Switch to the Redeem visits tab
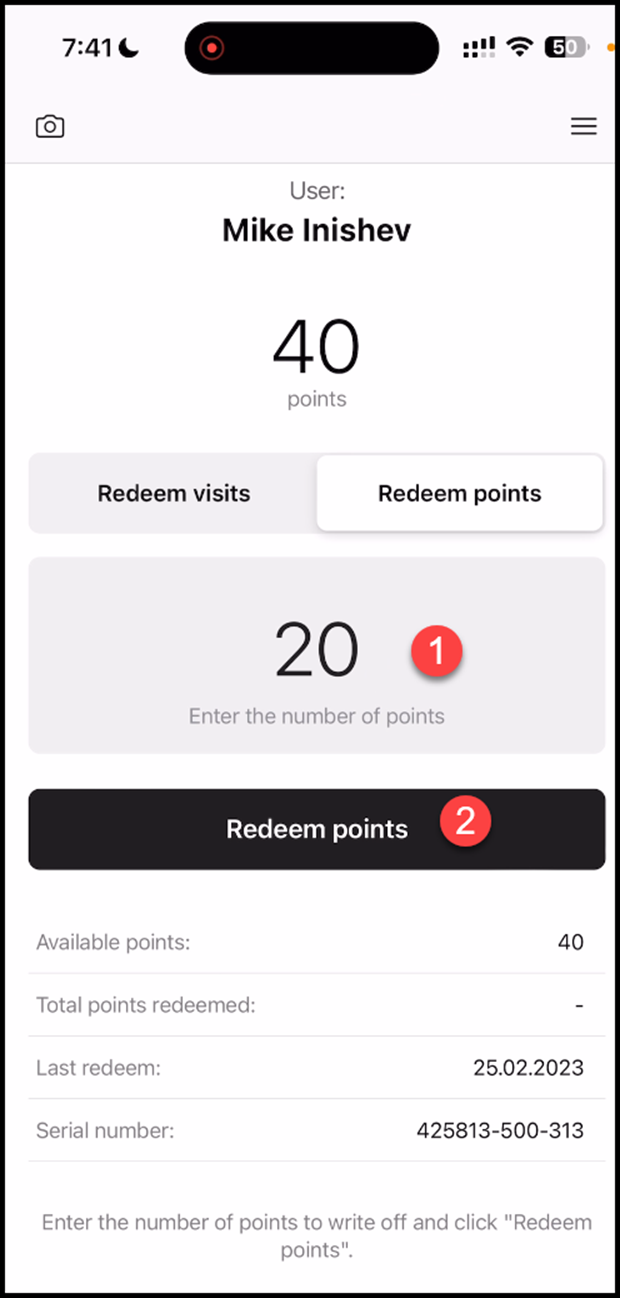This screenshot has width=620, height=1298. (173, 494)
